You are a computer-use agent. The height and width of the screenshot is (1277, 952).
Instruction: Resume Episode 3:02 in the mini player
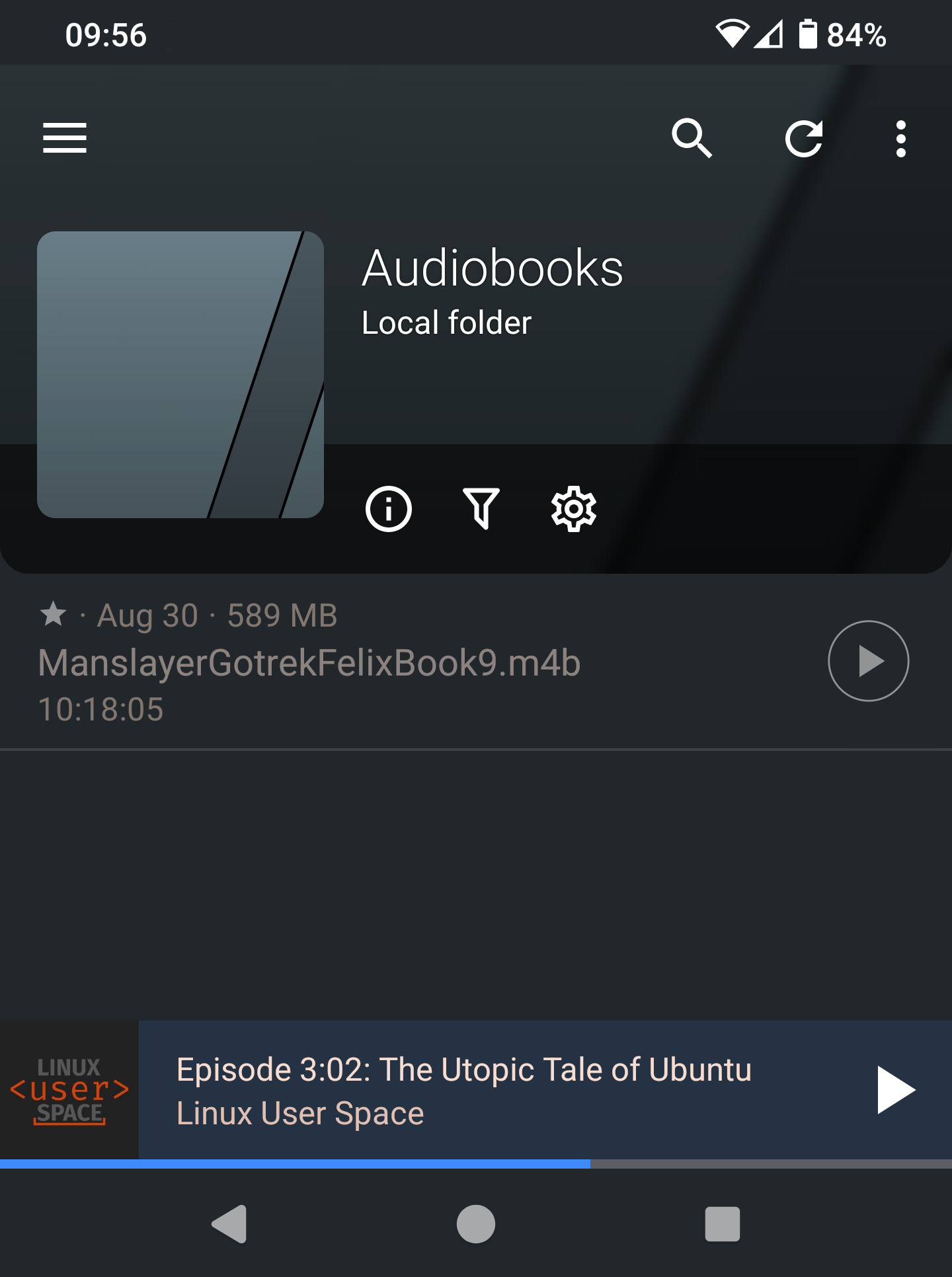[895, 1090]
